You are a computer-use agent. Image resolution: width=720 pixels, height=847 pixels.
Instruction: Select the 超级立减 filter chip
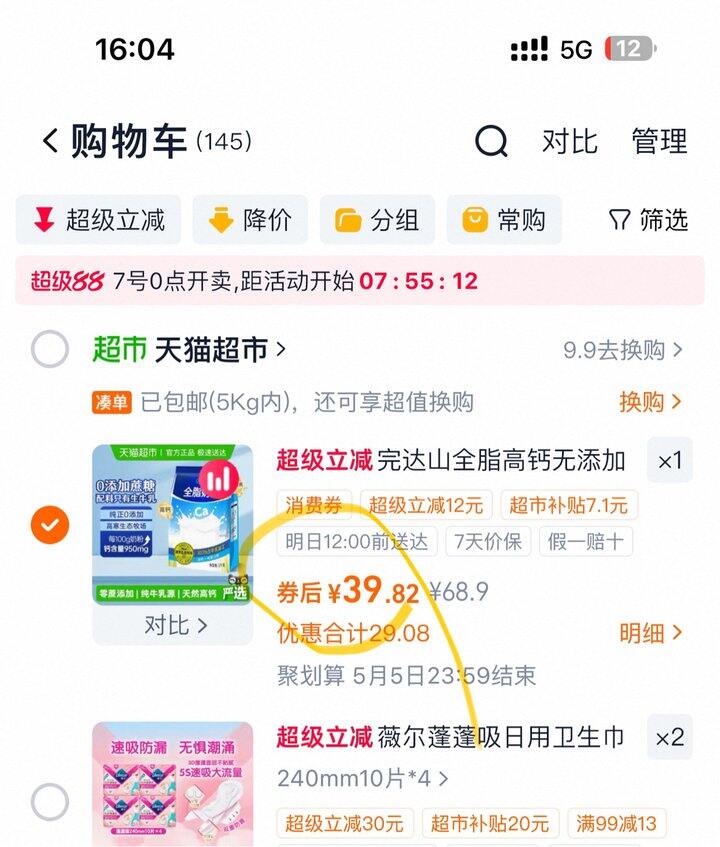tap(98, 220)
